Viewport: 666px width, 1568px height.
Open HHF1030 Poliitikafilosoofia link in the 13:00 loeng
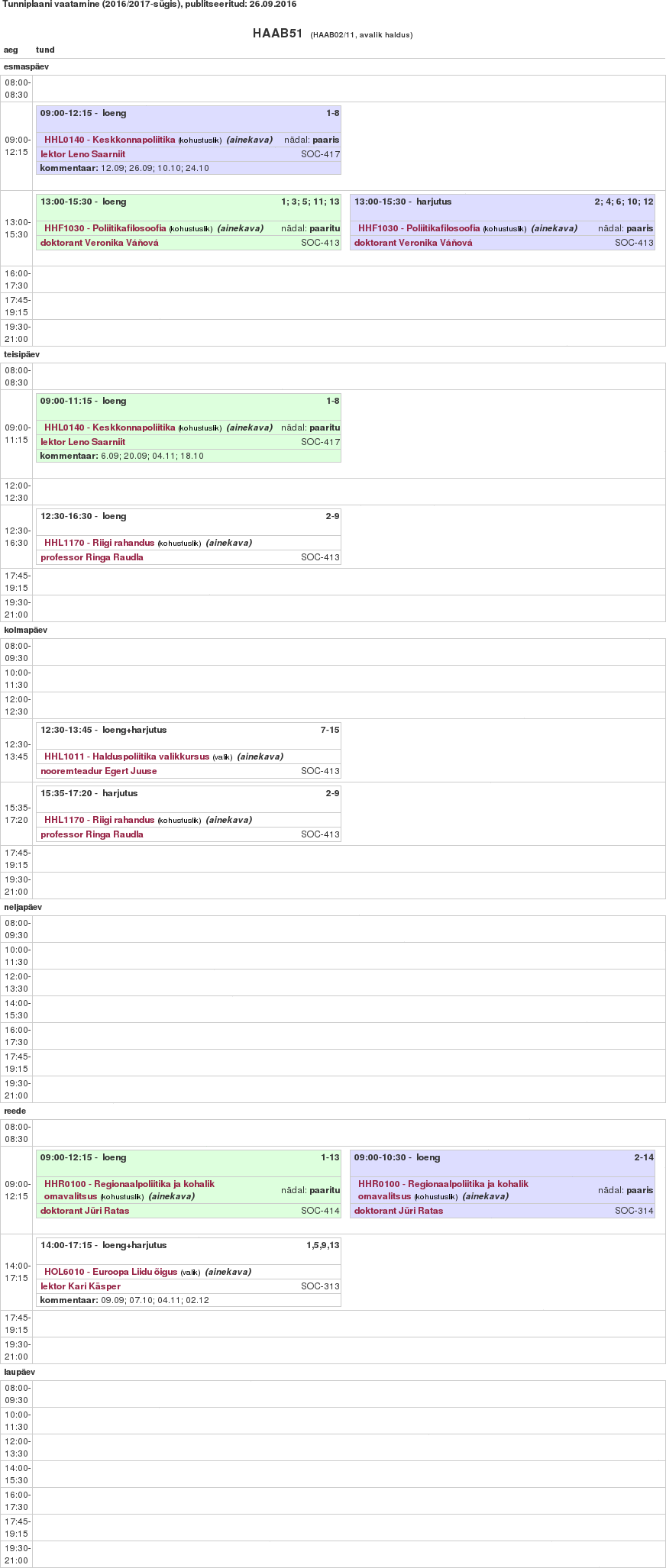click(x=105, y=228)
